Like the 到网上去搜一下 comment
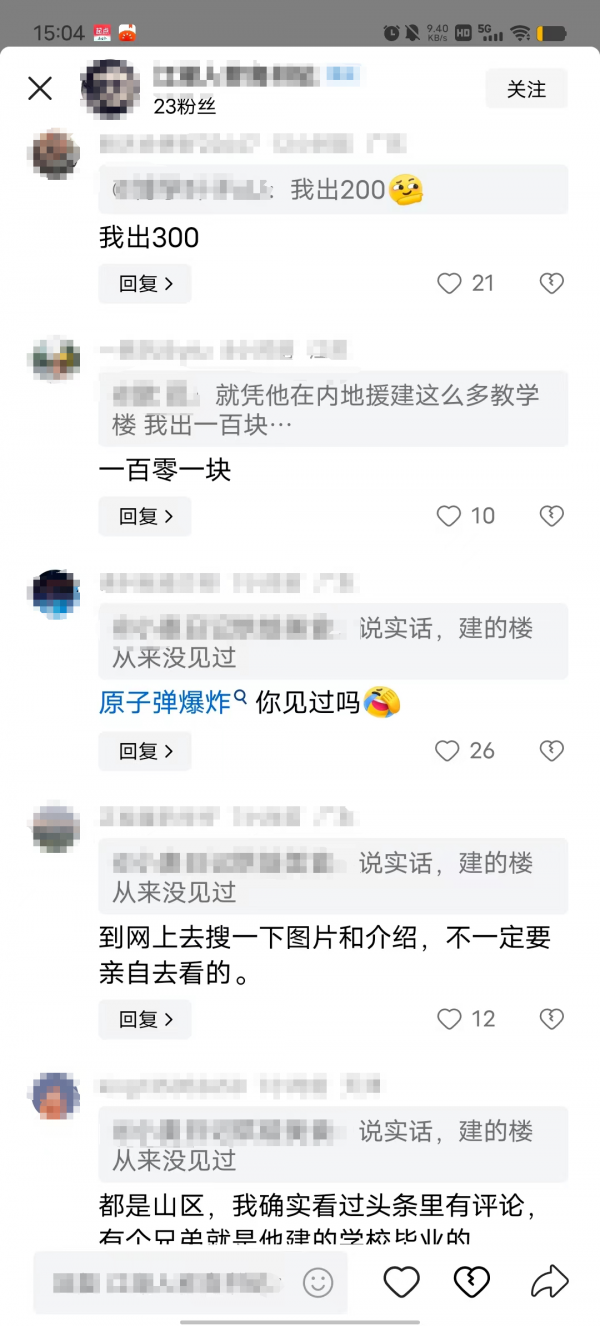Screen dimensions: 600x1326 click(x=450, y=1019)
